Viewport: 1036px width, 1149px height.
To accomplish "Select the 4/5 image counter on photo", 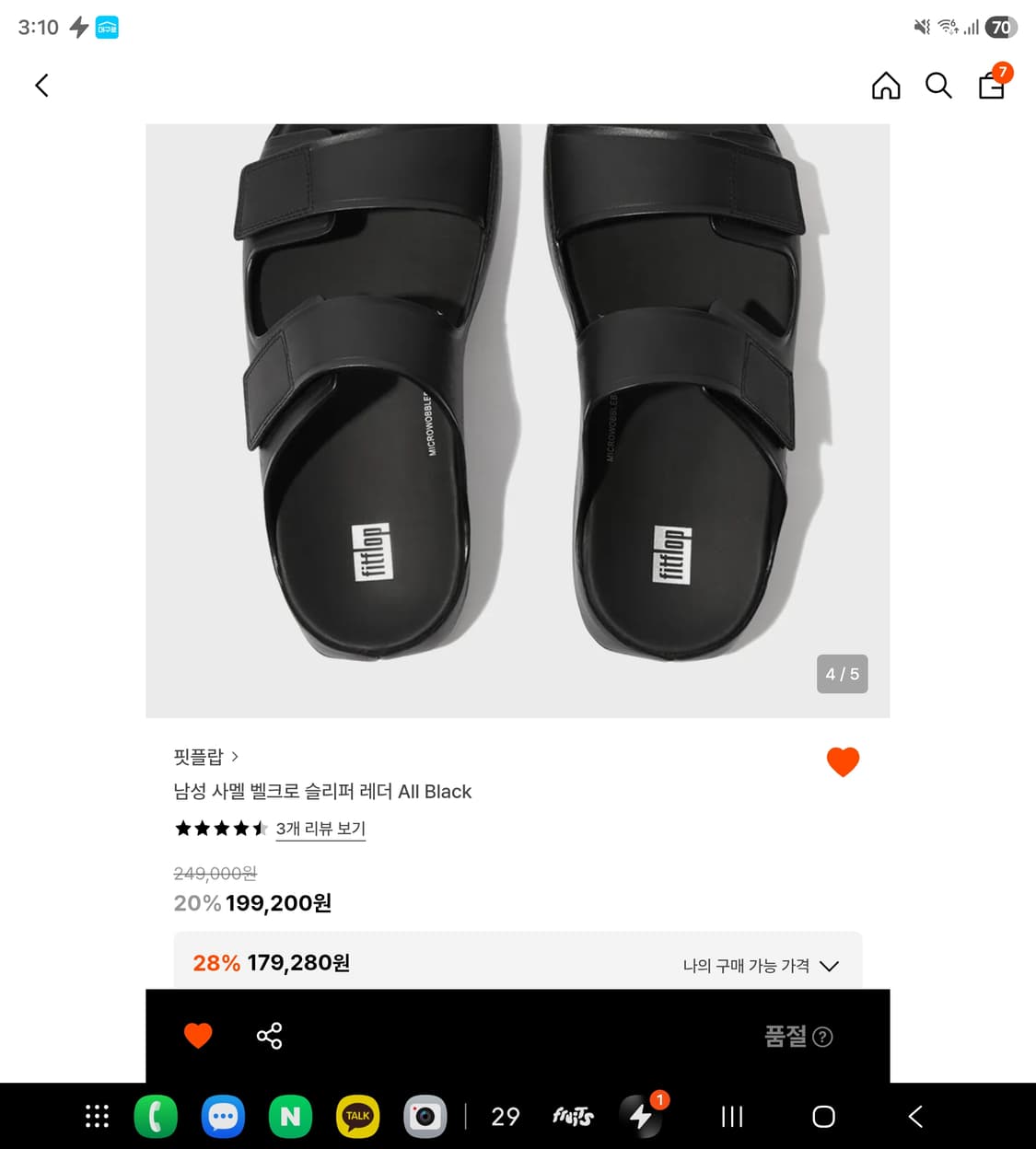I will tap(842, 674).
